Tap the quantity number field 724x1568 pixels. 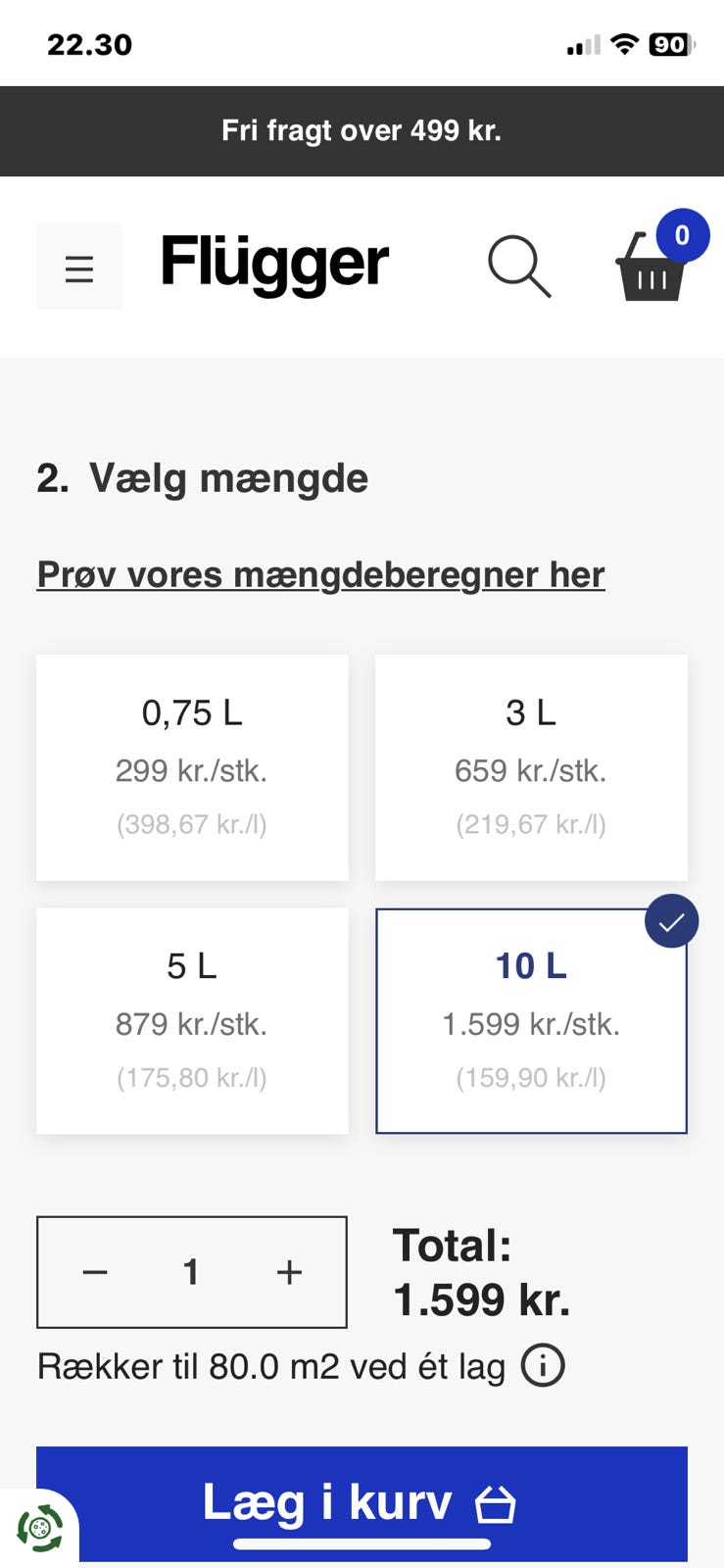pos(192,1272)
